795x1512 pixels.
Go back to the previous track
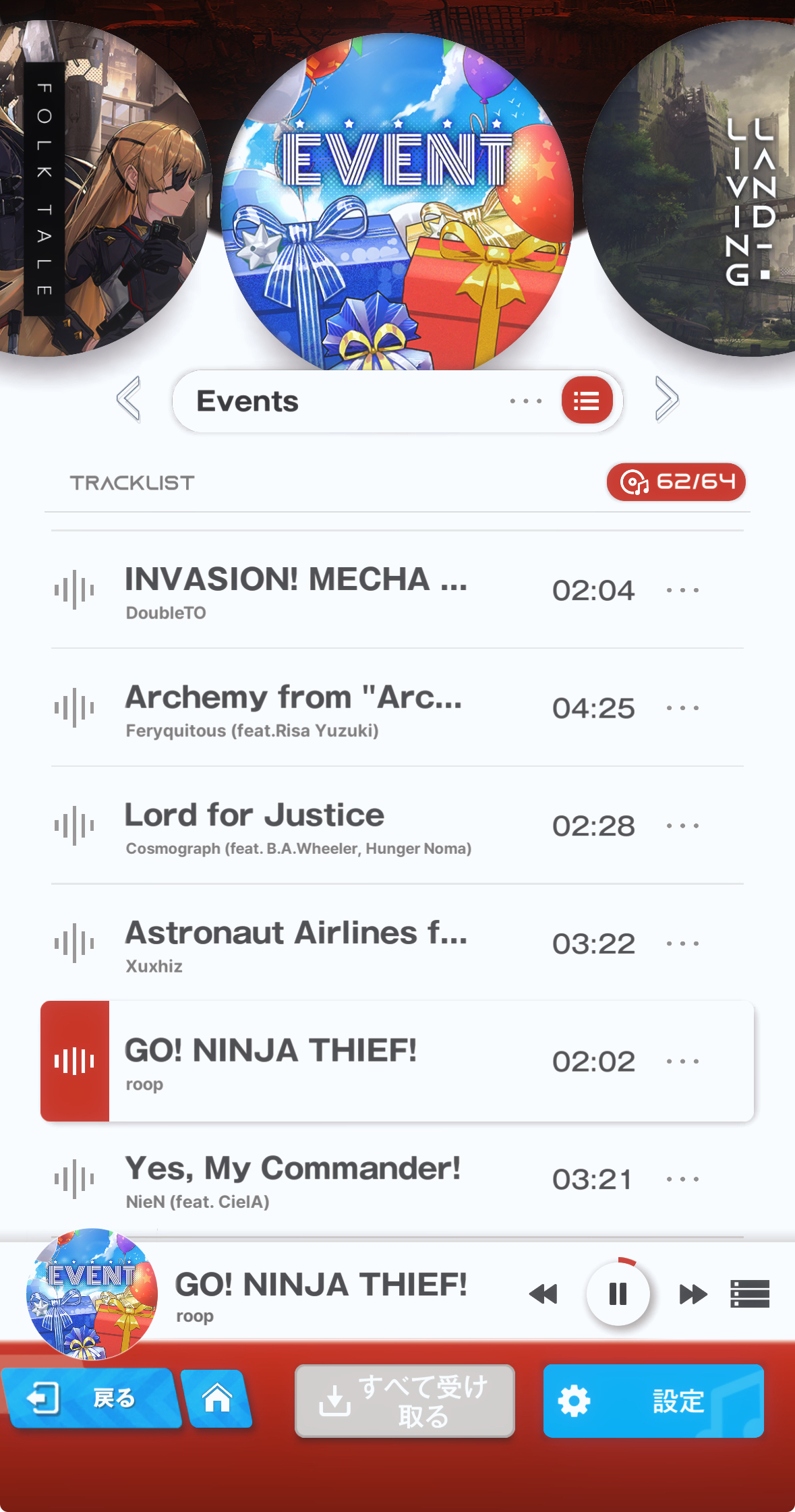(543, 1294)
